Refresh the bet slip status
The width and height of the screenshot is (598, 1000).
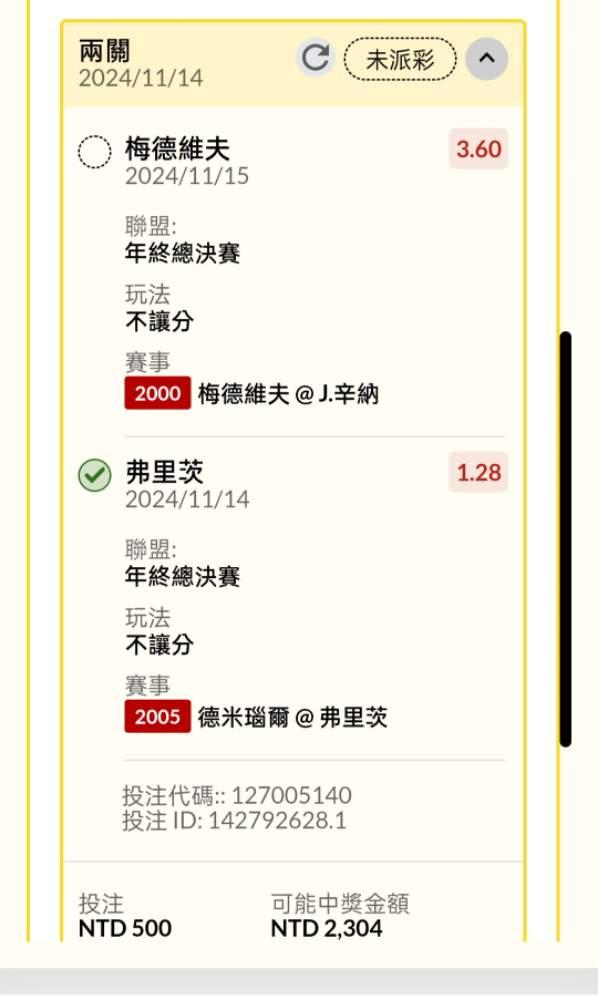[x=315, y=58]
